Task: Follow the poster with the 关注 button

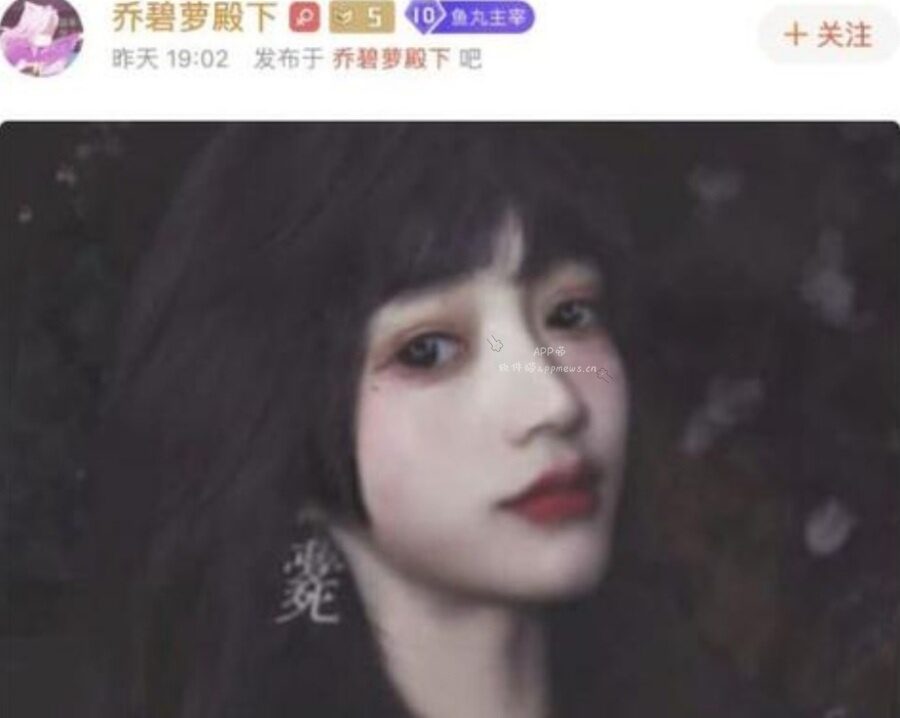Action: click(x=828, y=35)
